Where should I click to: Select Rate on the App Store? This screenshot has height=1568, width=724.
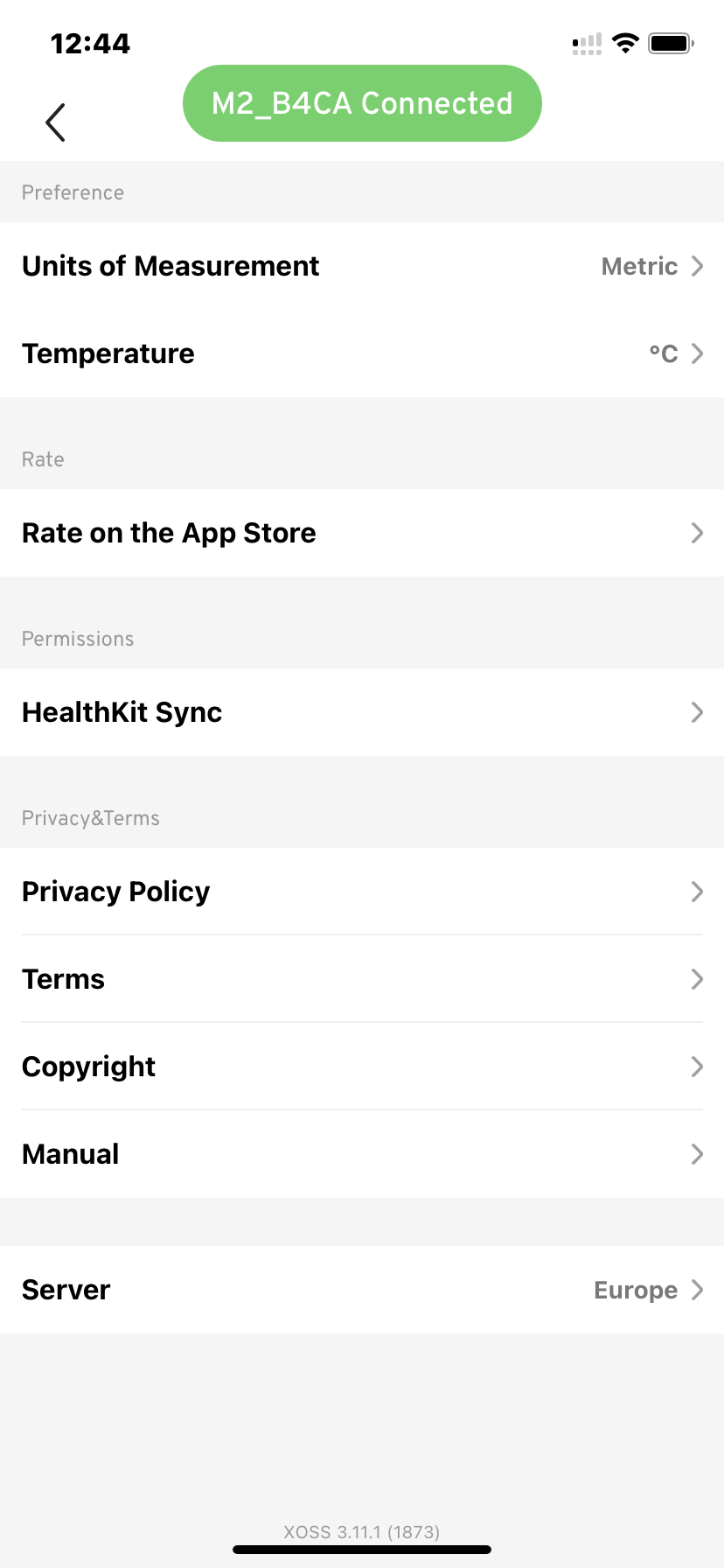tap(362, 533)
